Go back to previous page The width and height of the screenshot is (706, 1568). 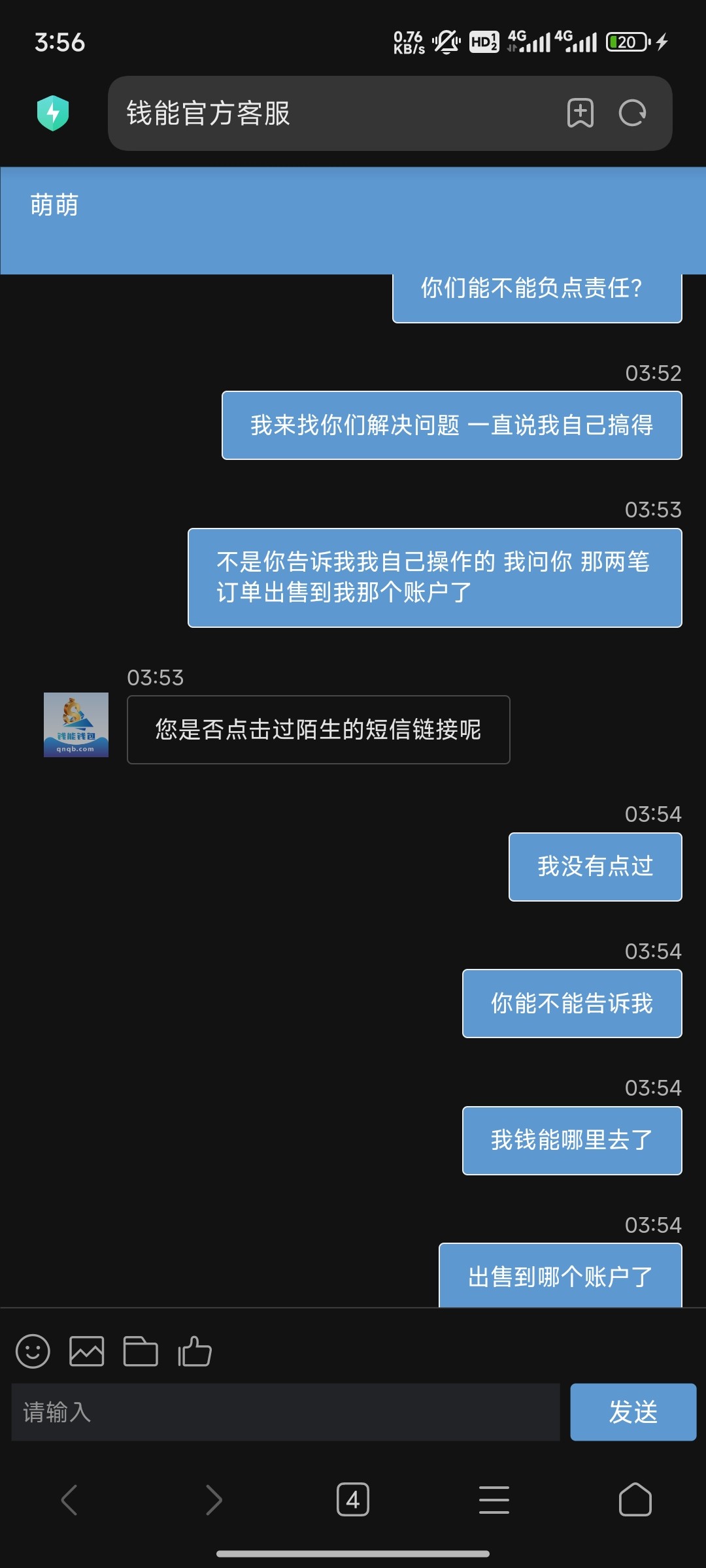tap(69, 1499)
